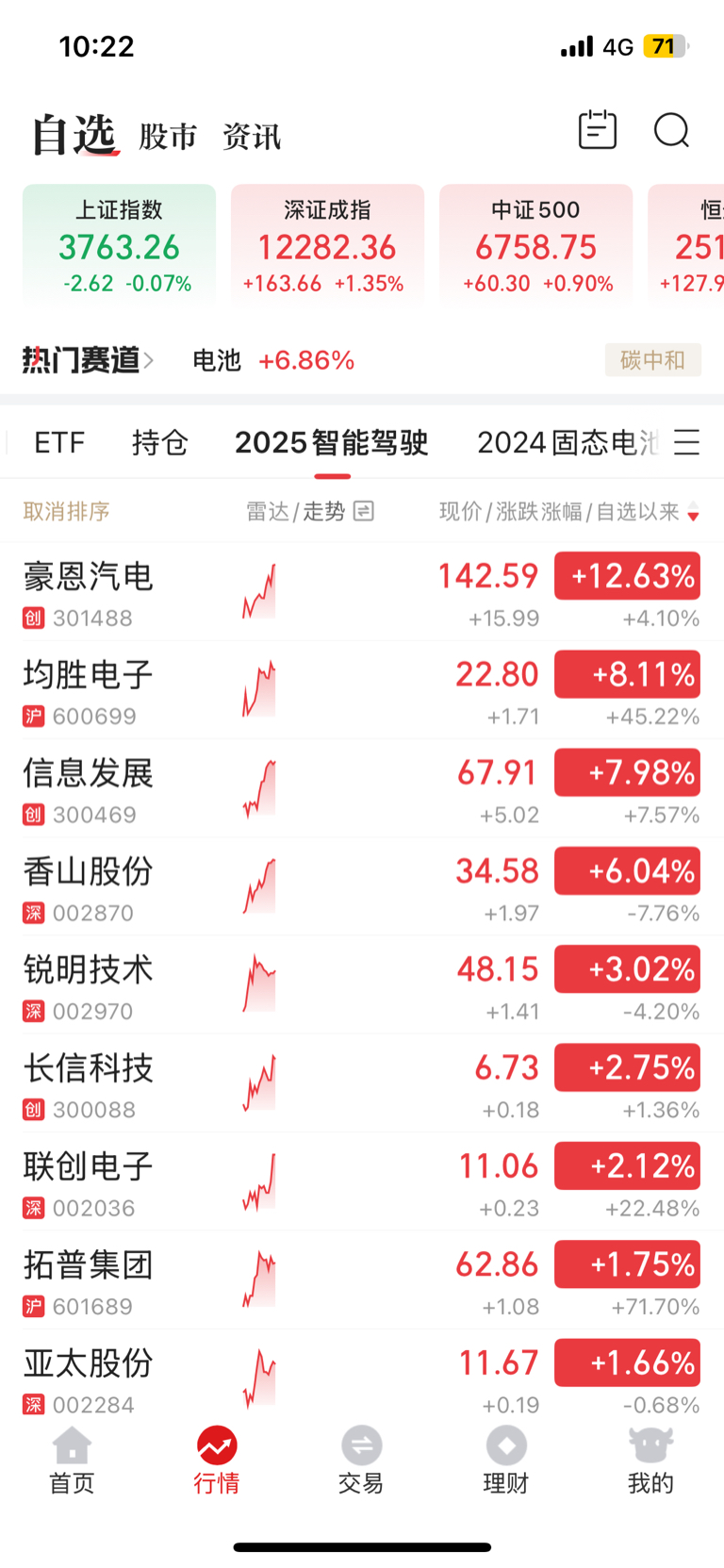Switch to 2024固态电池 group
Image resolution: width=724 pixels, height=1568 pixels.
568,442
